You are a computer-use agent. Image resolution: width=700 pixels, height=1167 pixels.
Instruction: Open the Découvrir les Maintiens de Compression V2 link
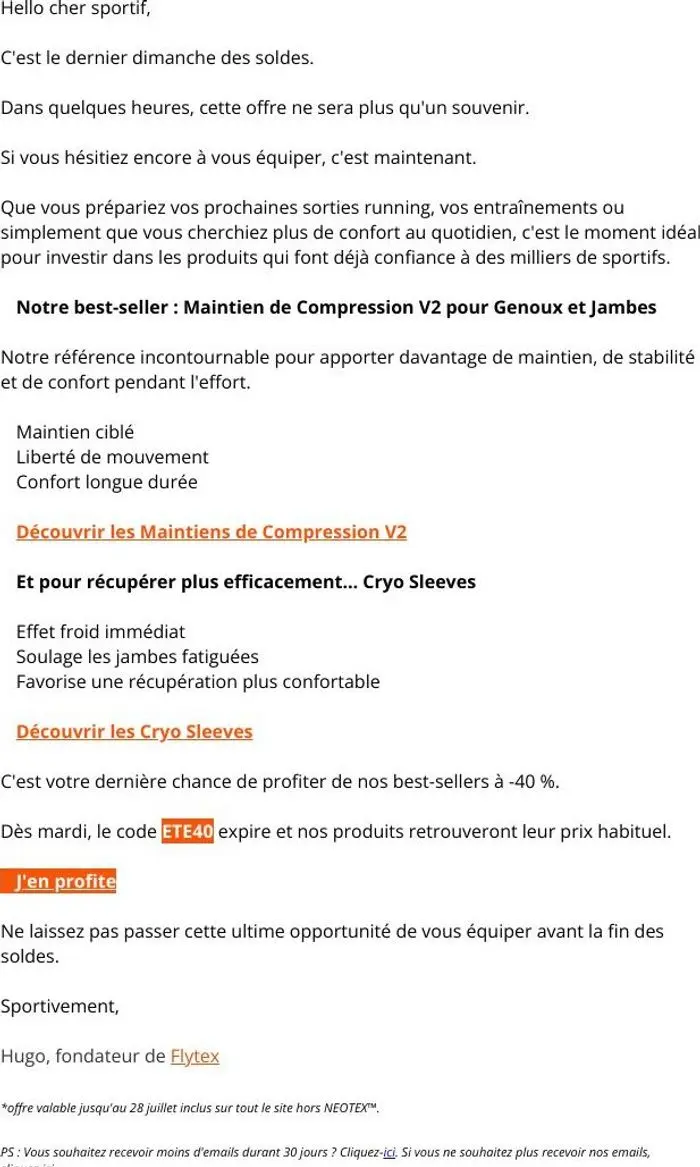(x=211, y=532)
